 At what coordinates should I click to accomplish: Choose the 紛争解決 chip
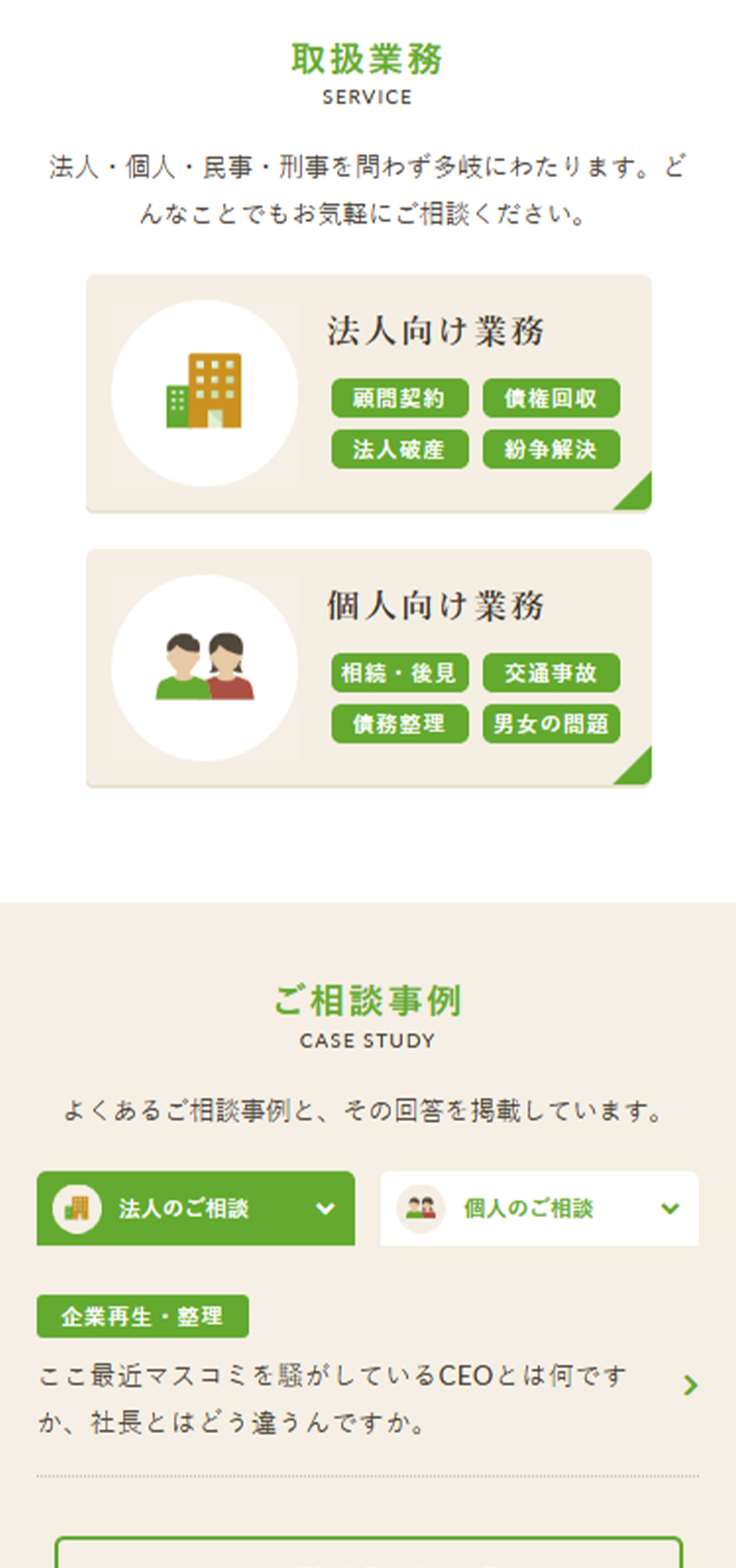[x=550, y=449]
